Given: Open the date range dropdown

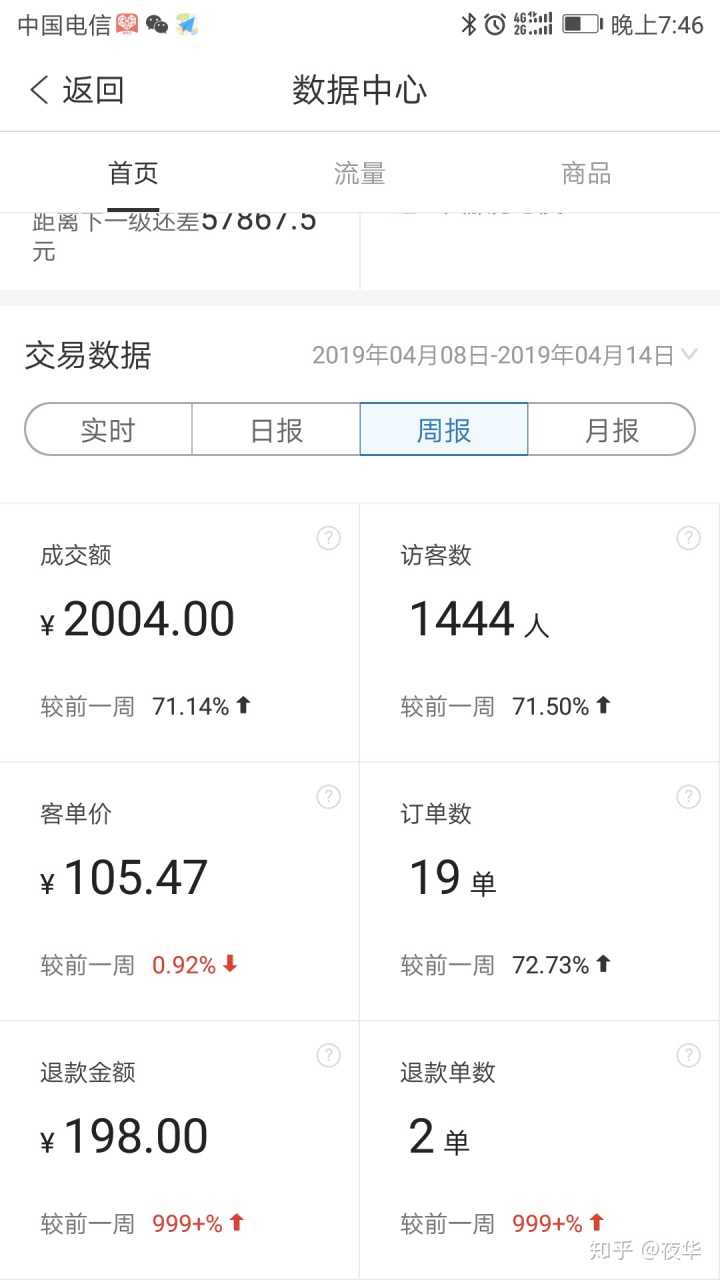Looking at the screenshot, I should click(x=504, y=355).
